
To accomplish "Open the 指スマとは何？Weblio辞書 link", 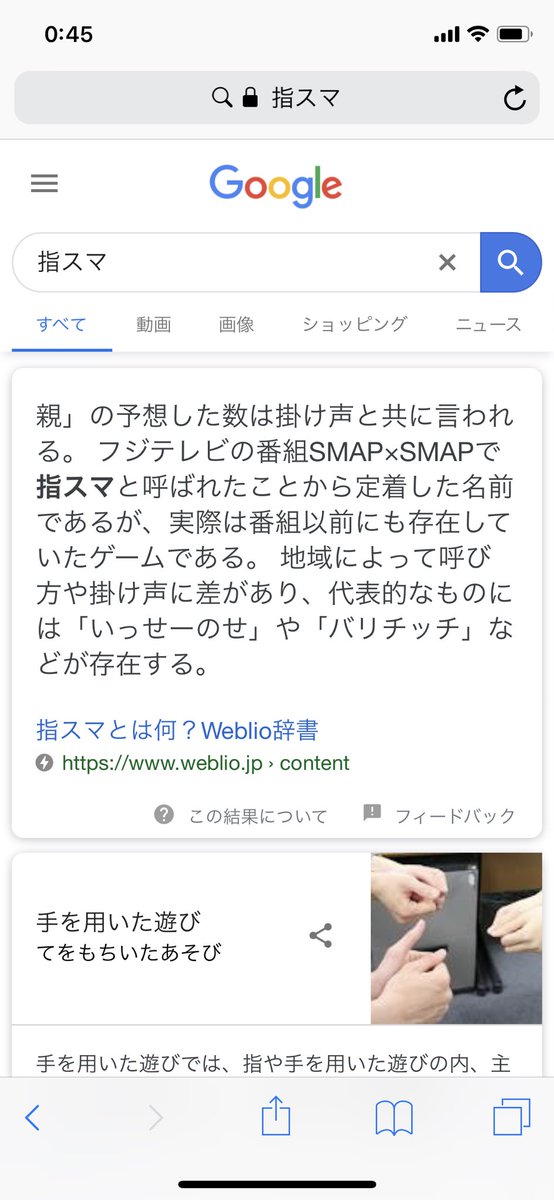I will 177,729.
